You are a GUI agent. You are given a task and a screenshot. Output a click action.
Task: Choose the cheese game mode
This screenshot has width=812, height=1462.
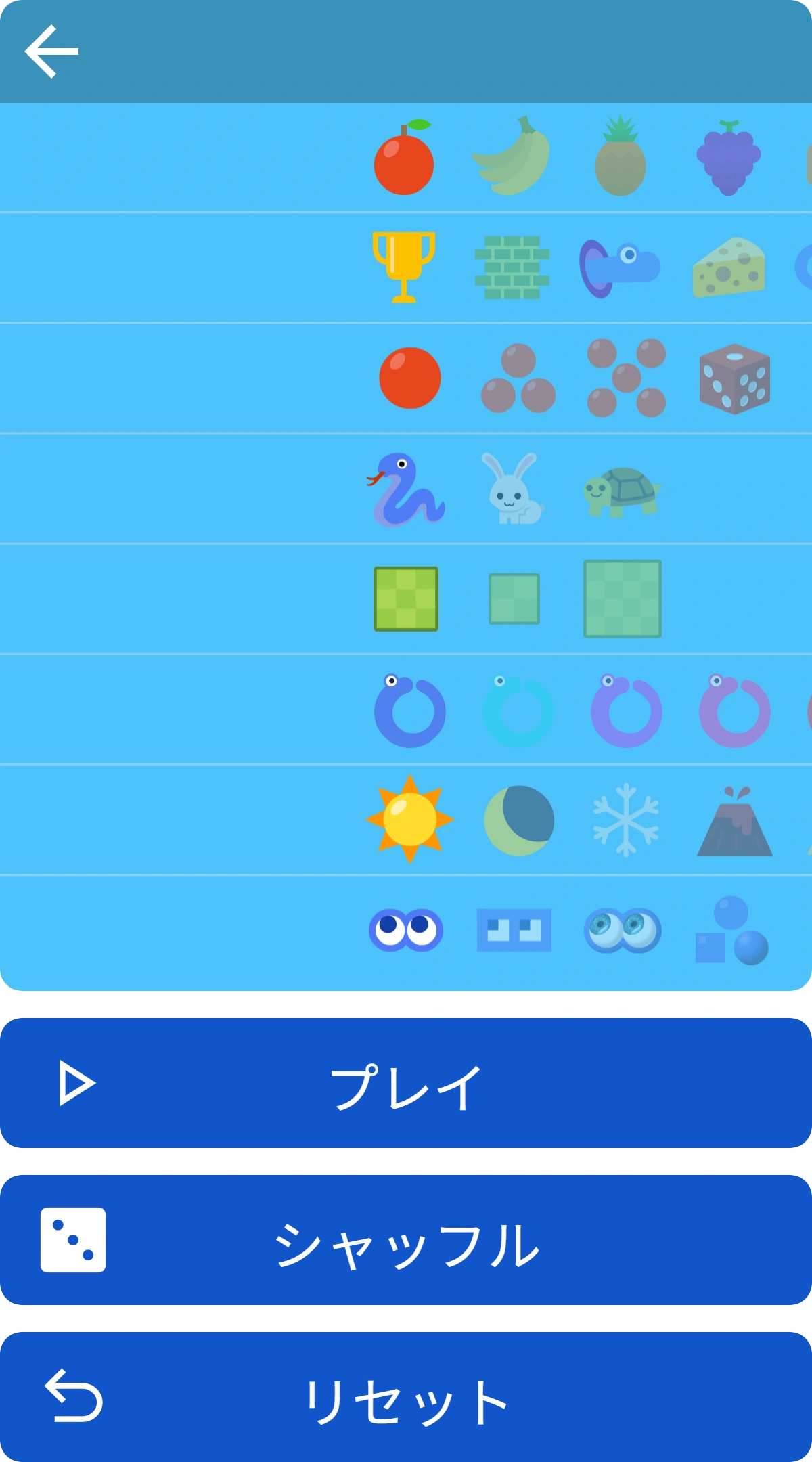(728, 267)
